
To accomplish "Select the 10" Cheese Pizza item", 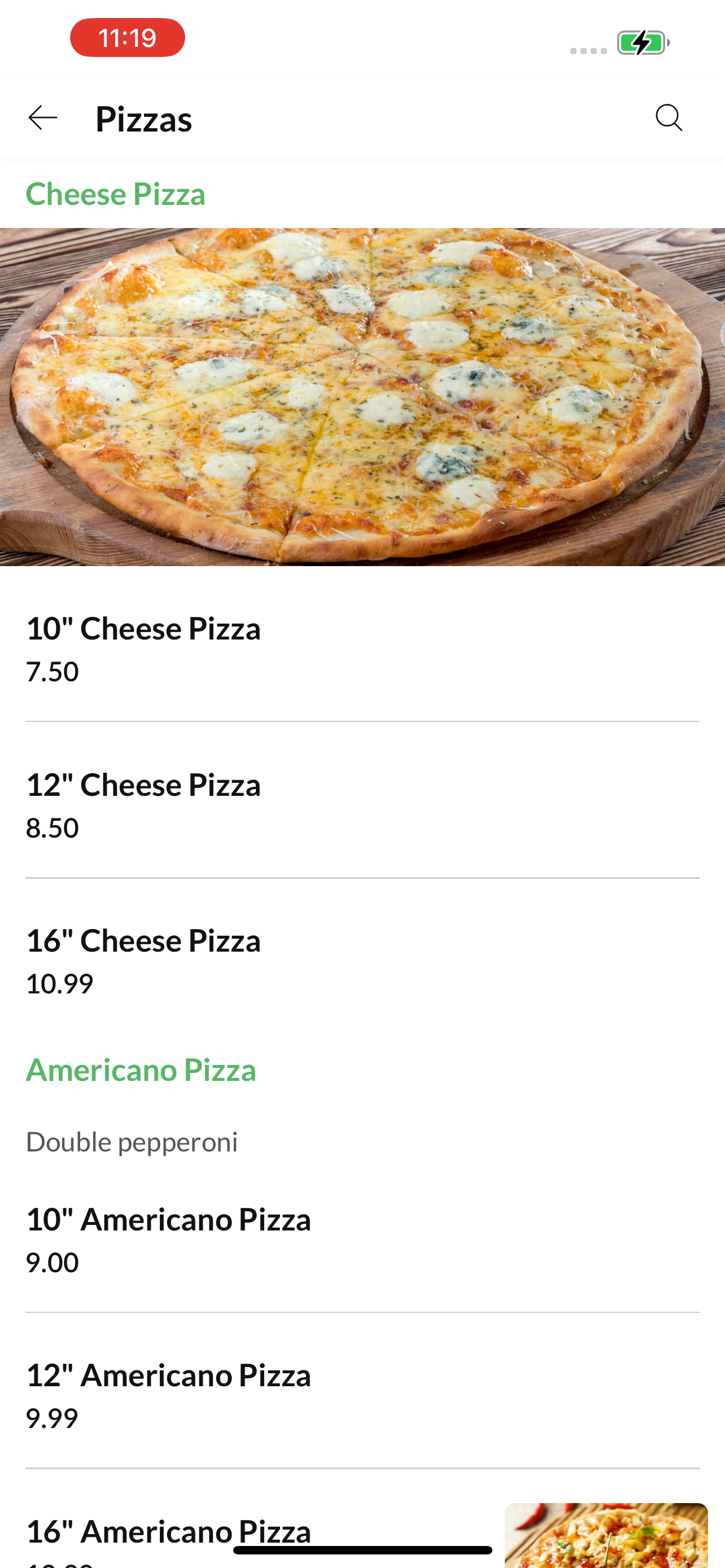I will pos(362,649).
